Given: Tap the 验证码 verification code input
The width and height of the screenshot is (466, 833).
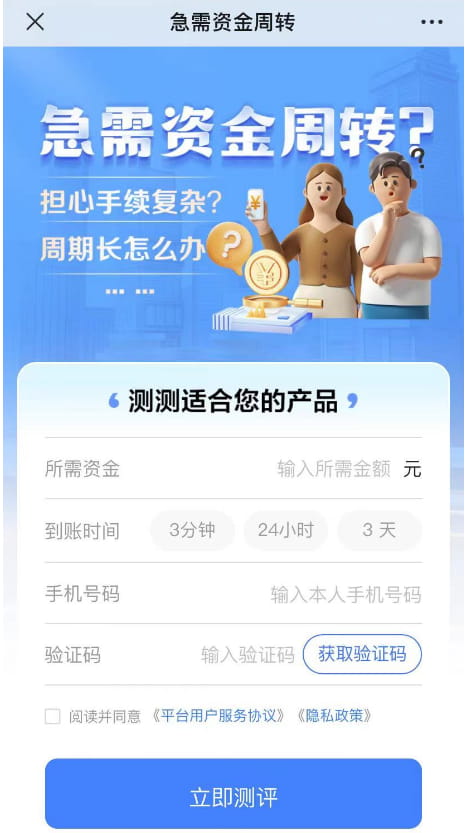Looking at the screenshot, I should pyautogui.click(x=248, y=655).
